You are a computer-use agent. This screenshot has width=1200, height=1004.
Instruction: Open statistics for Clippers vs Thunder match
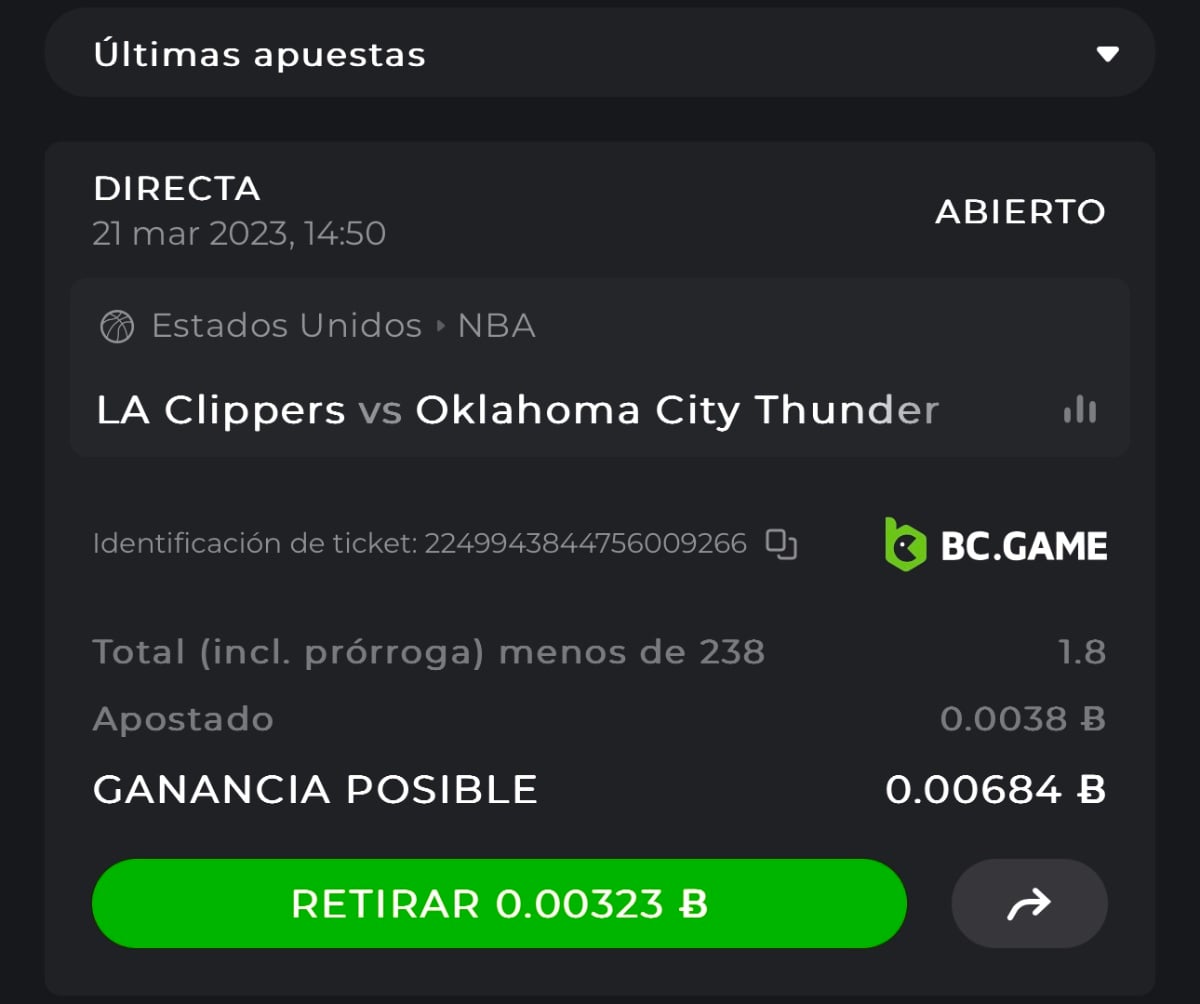[1080, 410]
